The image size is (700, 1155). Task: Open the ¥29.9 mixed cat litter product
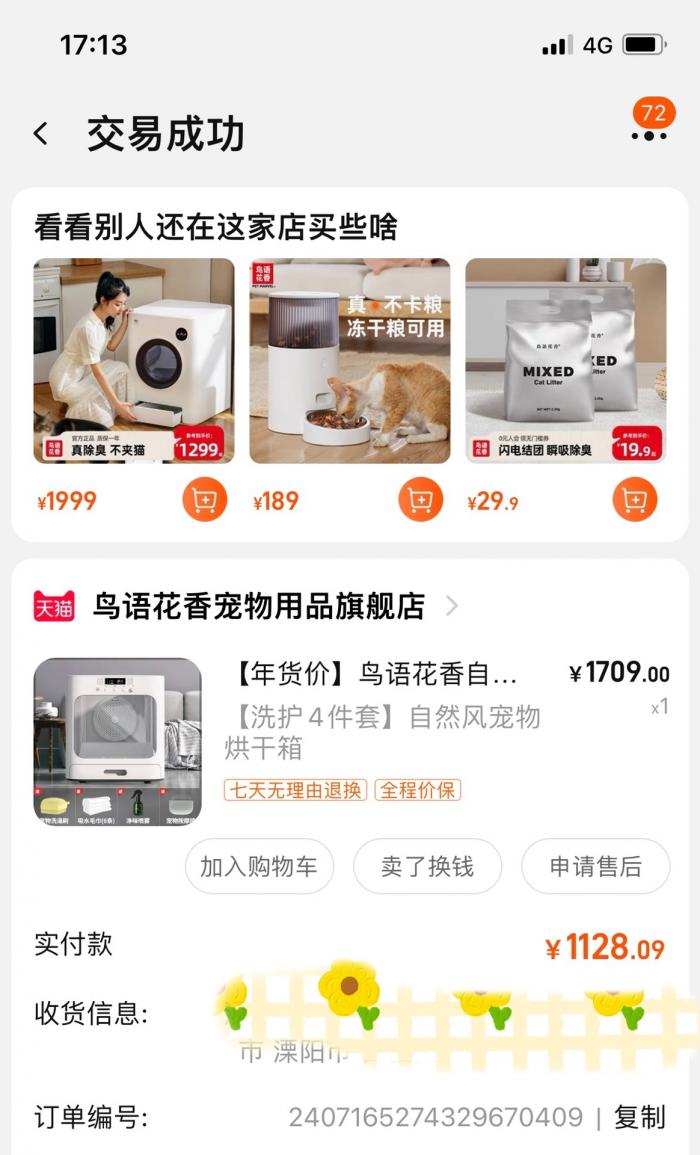tap(566, 361)
